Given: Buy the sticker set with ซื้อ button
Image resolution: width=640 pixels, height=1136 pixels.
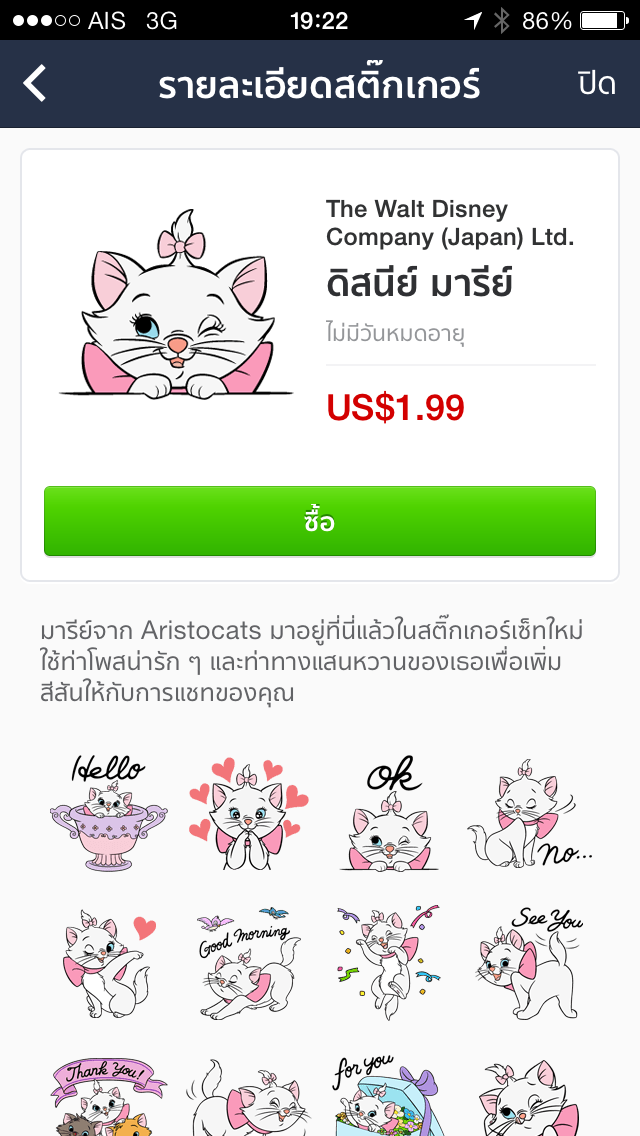Looking at the screenshot, I should click(x=319, y=521).
